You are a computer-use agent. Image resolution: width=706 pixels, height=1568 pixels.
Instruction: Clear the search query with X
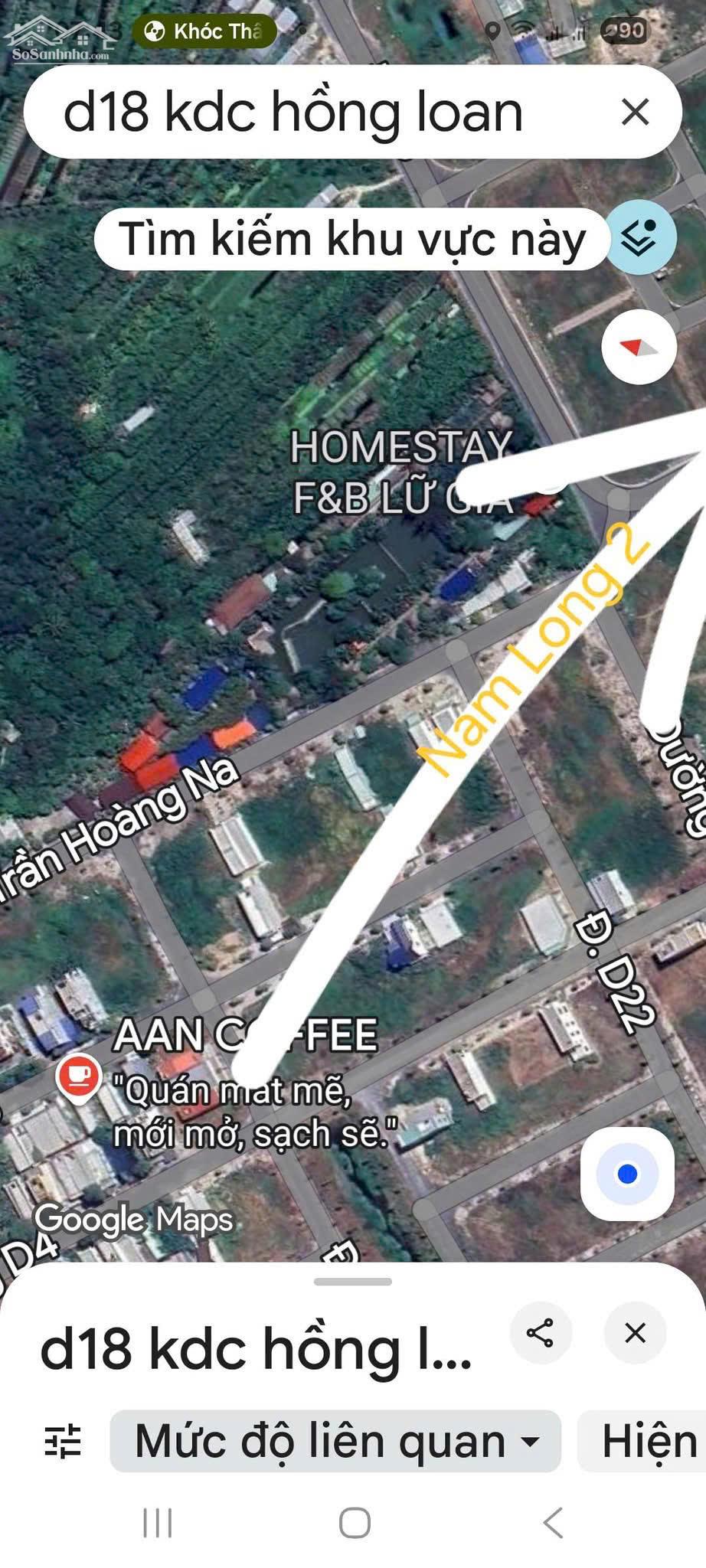point(635,113)
